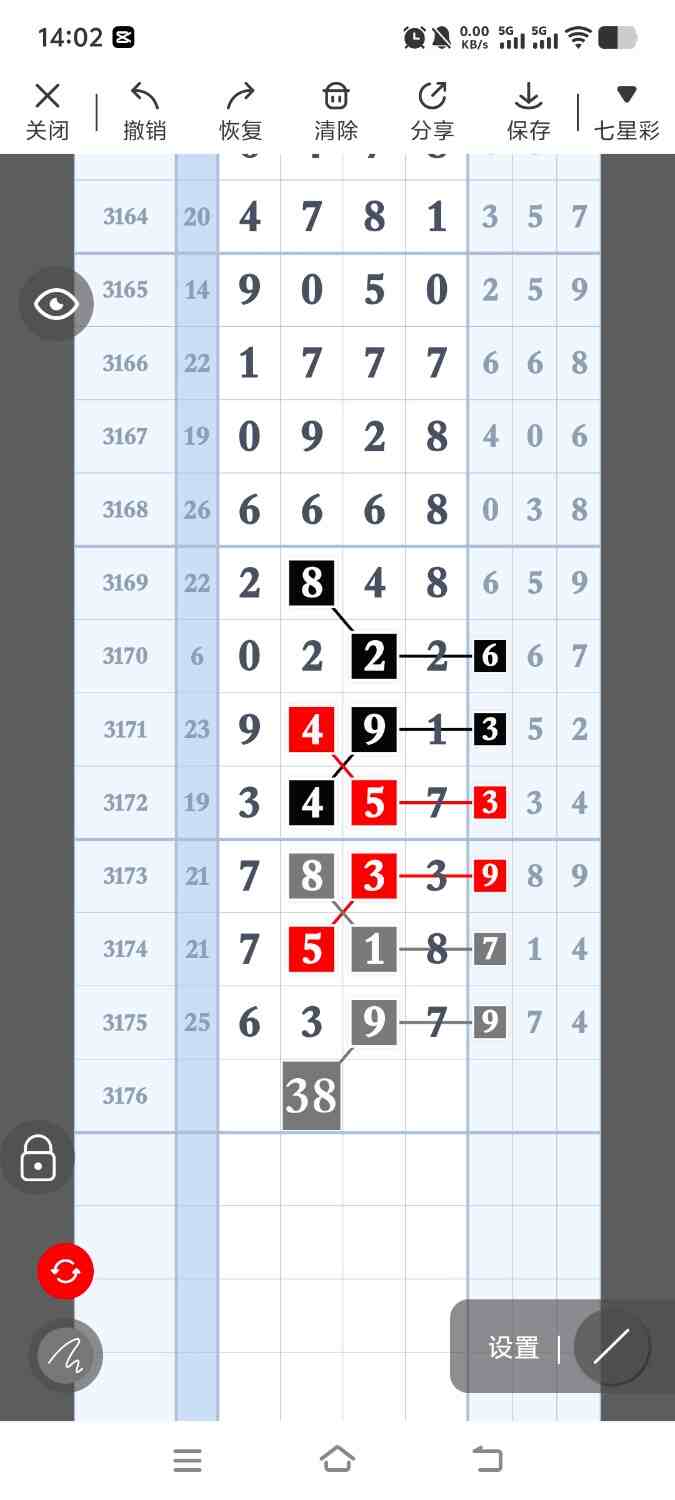Open 设置 settings panel

point(514,1347)
